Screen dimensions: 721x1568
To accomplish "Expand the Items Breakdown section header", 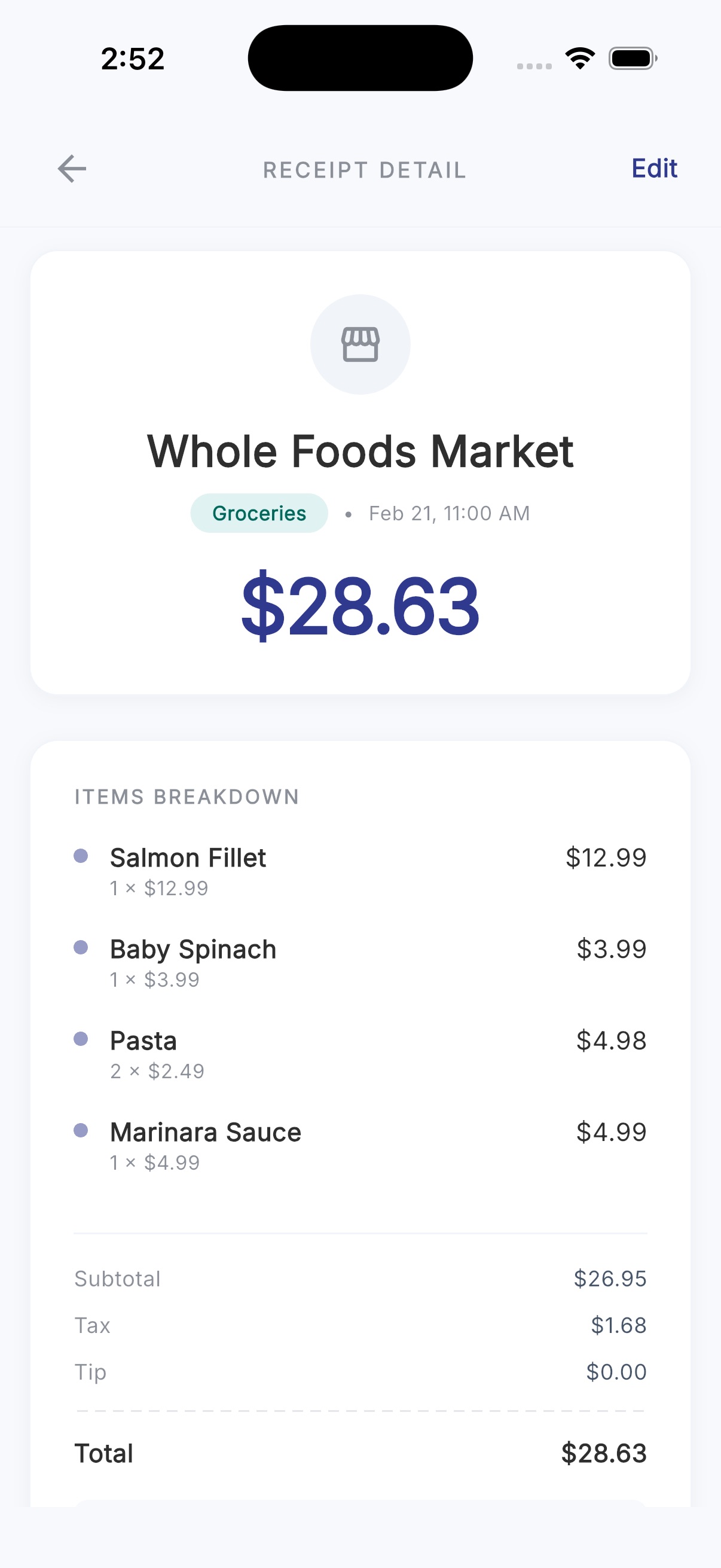I will click(x=185, y=795).
